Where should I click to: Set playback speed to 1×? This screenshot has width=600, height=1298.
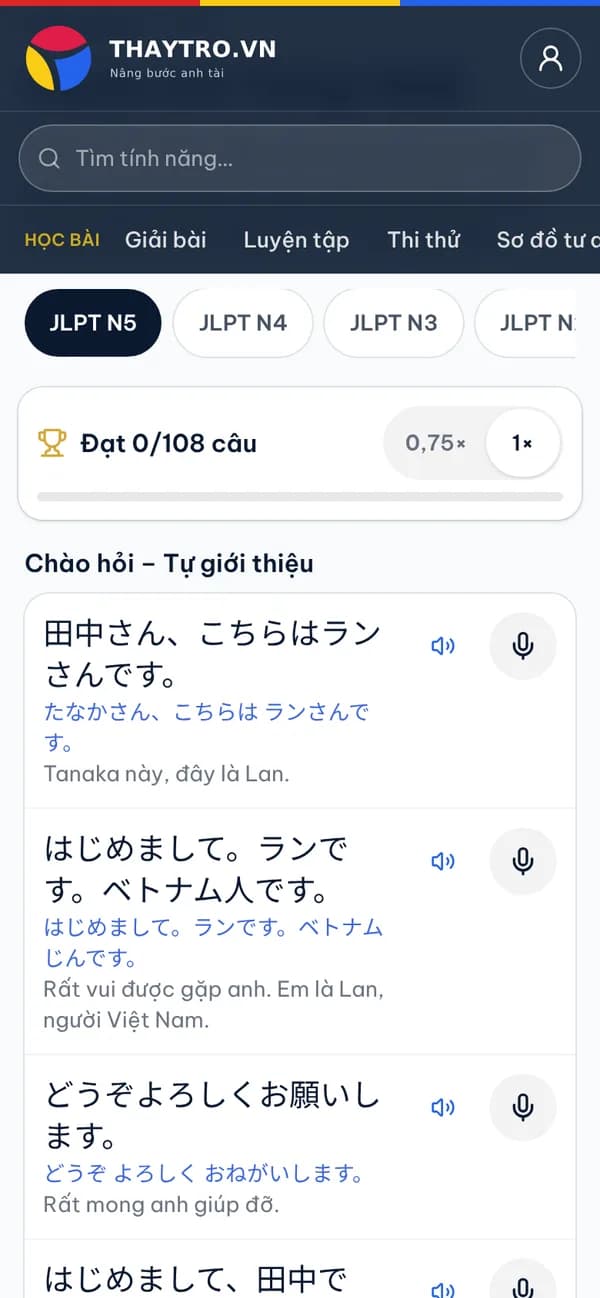[523, 443]
